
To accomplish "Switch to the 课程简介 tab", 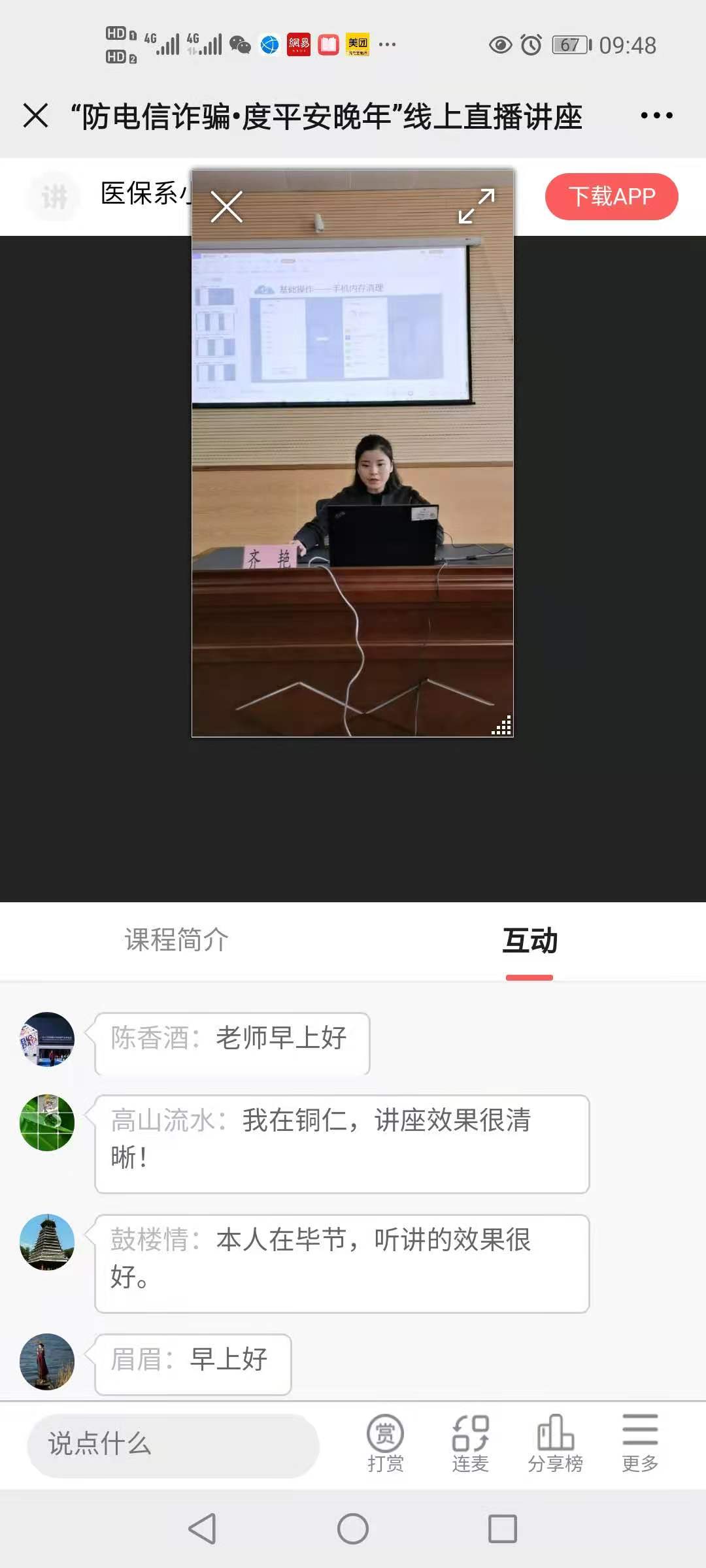I will coord(176,939).
